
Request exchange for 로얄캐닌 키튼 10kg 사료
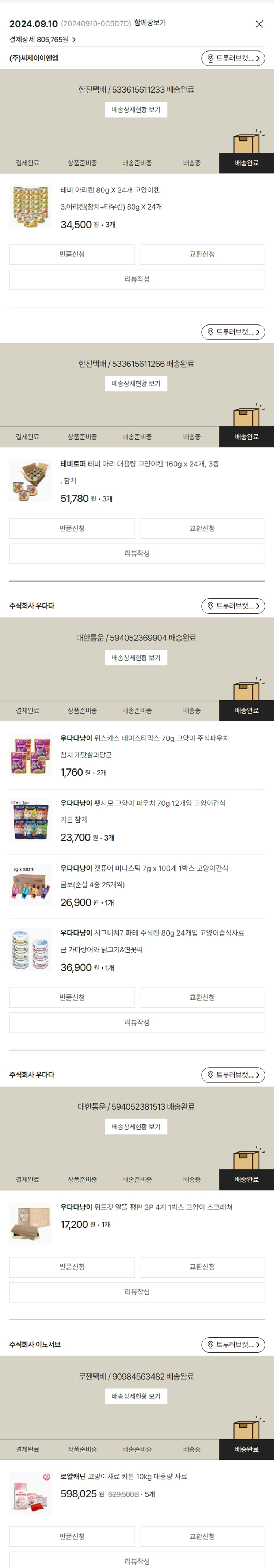pos(202,1536)
